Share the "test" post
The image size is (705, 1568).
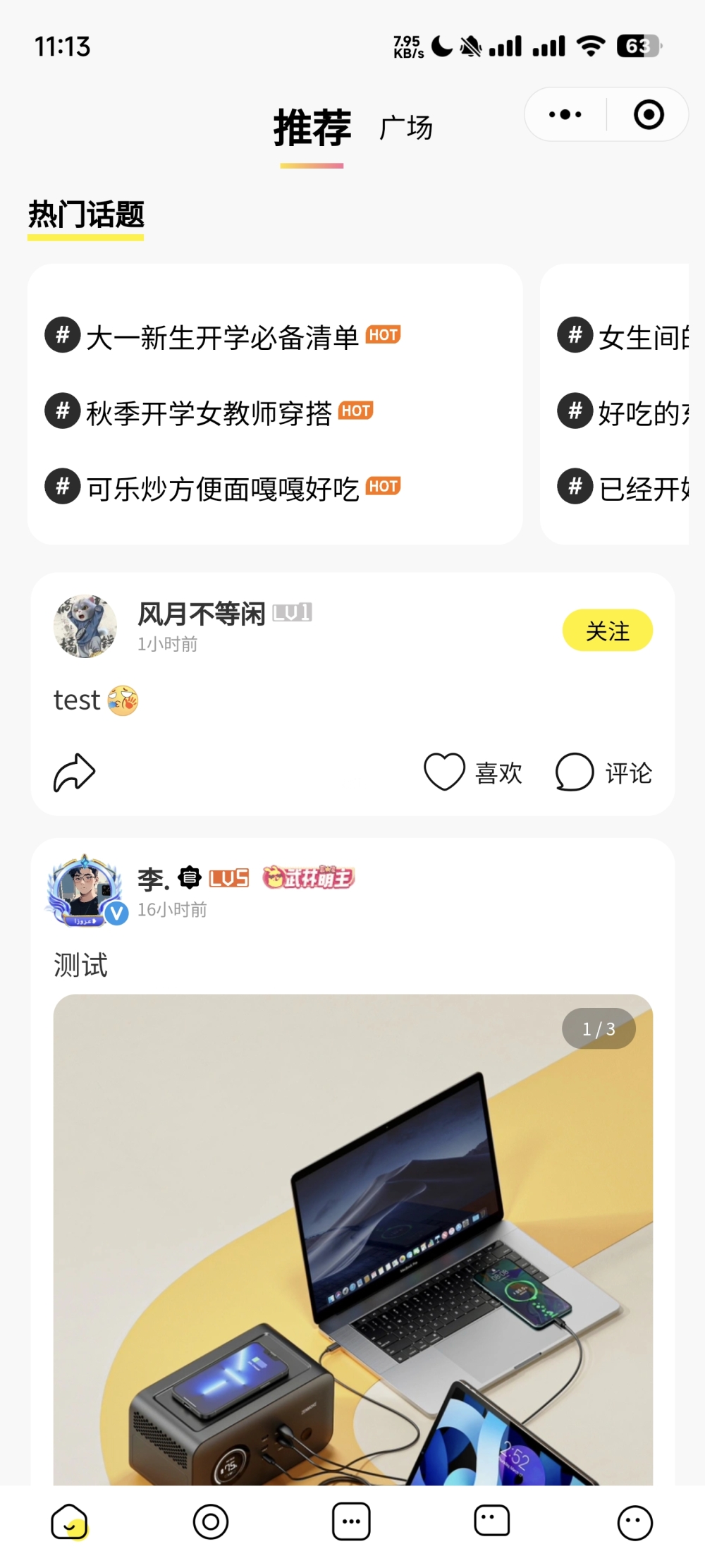pyautogui.click(x=74, y=772)
